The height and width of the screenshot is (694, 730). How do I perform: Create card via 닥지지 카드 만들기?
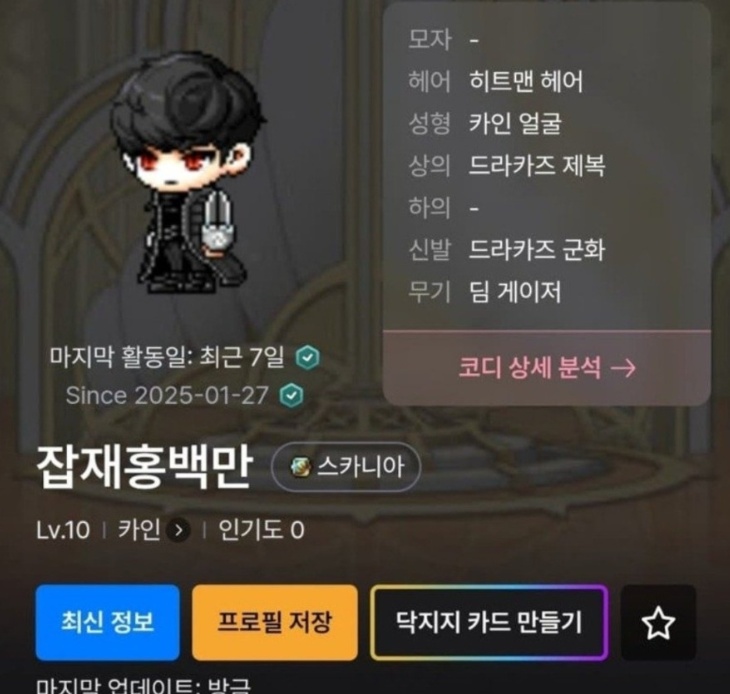488,622
